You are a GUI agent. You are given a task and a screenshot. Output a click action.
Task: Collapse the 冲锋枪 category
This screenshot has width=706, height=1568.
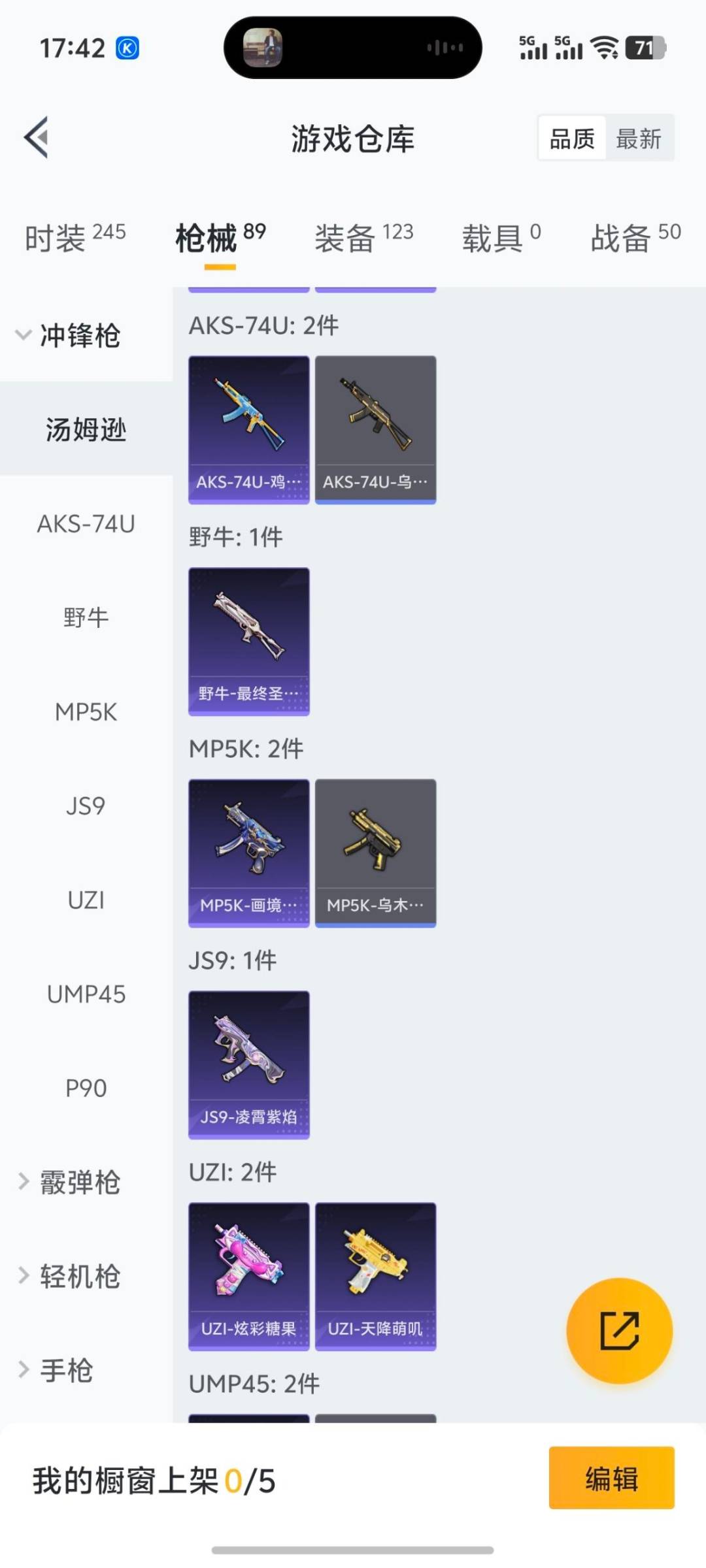click(78, 335)
